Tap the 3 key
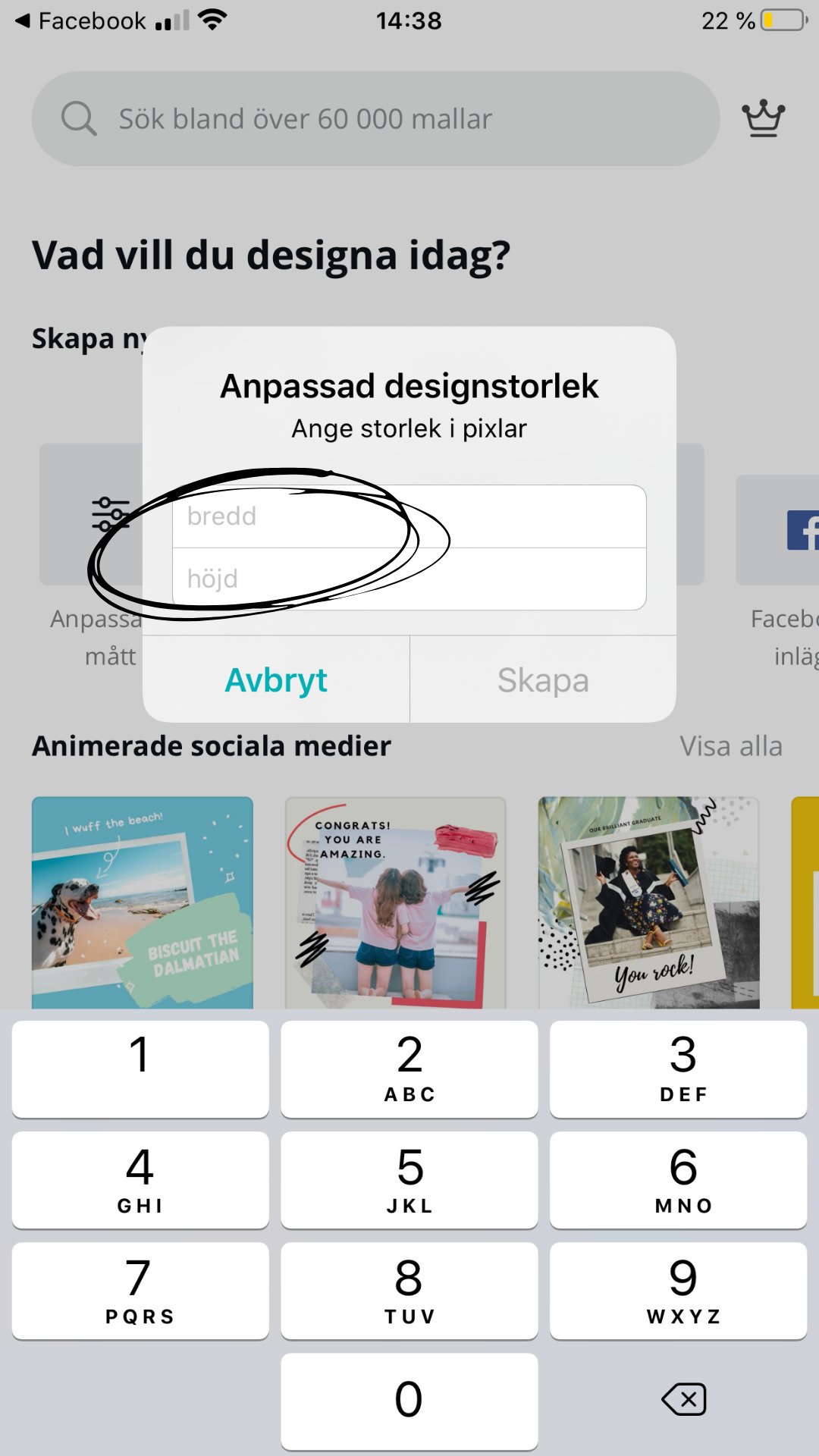Image resolution: width=819 pixels, height=1456 pixels. tap(678, 1068)
